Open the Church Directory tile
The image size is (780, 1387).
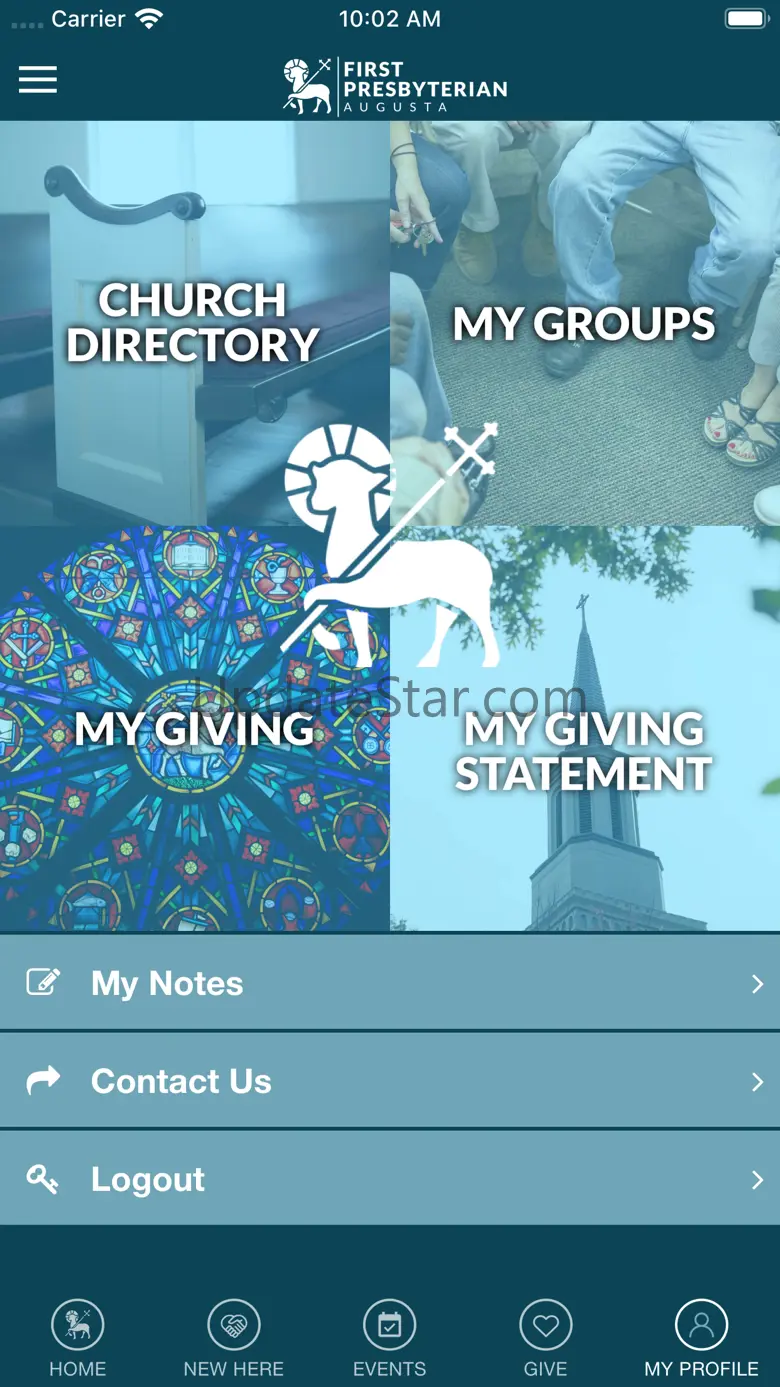click(x=195, y=323)
